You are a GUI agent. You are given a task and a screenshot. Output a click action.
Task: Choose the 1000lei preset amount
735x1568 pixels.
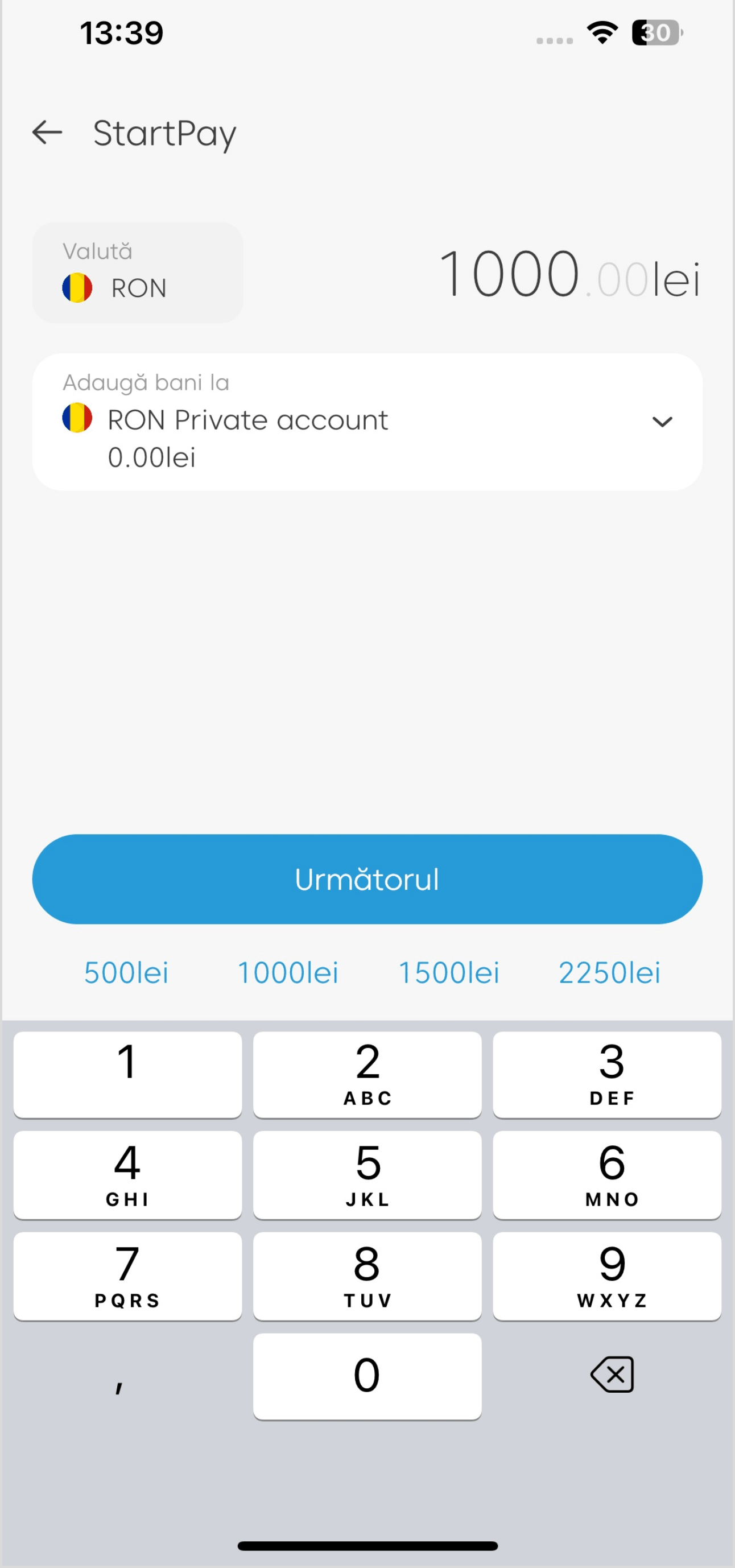(x=288, y=972)
